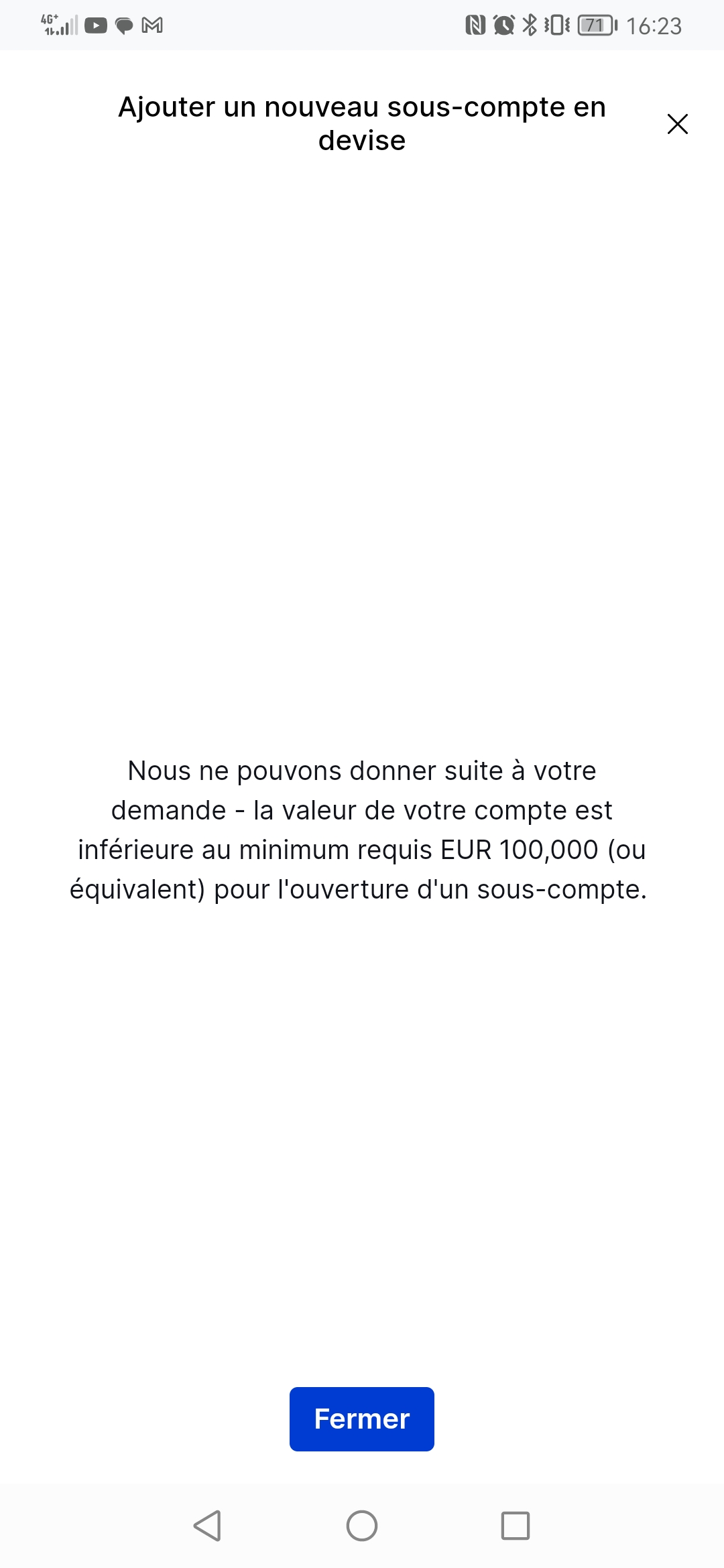Open recent apps from the navigation bar
The height and width of the screenshot is (1568, 724).
click(x=516, y=1526)
